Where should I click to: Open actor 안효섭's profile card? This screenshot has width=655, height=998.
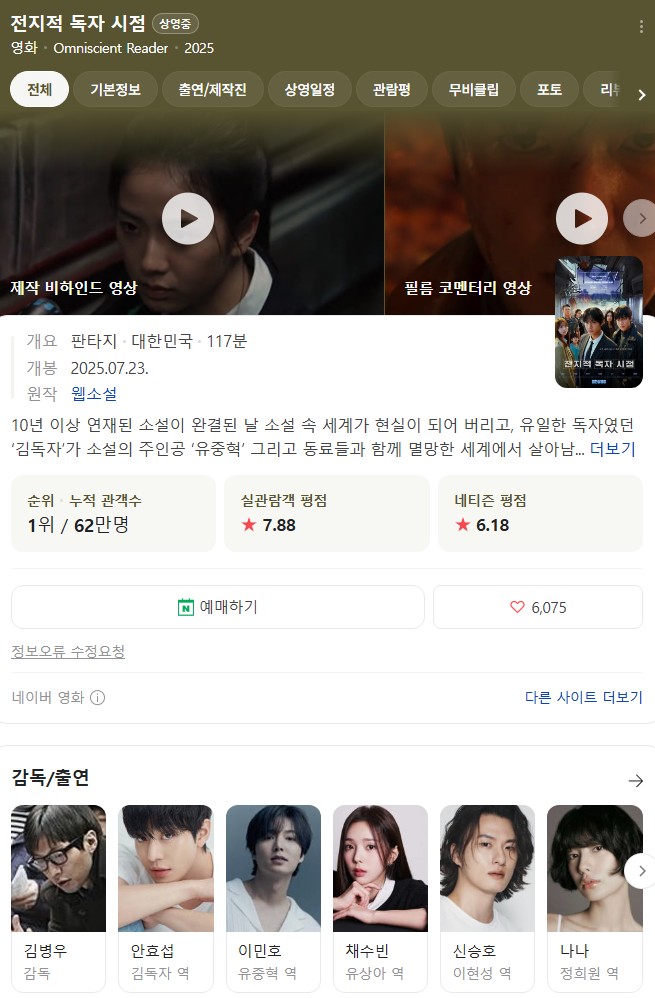[166, 898]
